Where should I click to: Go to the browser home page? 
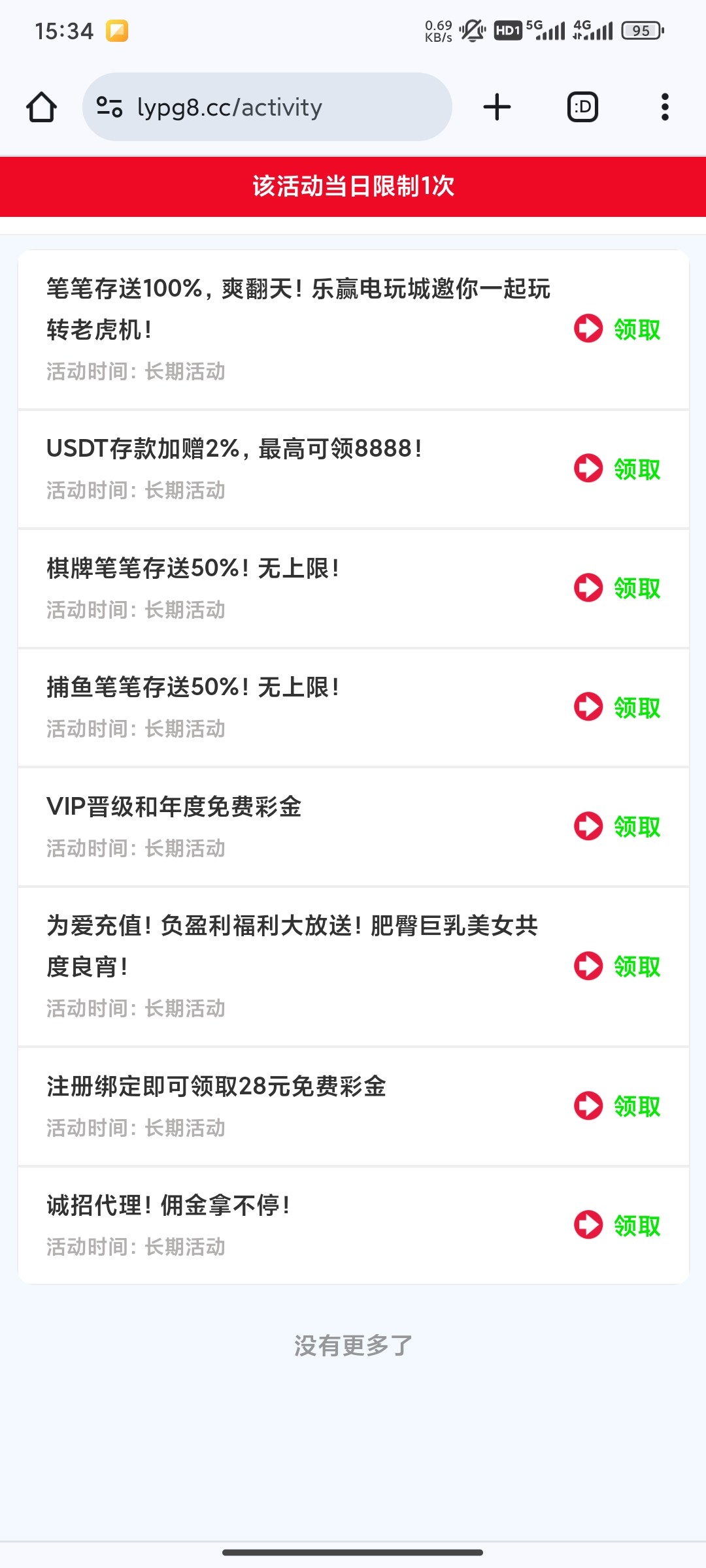(x=41, y=107)
